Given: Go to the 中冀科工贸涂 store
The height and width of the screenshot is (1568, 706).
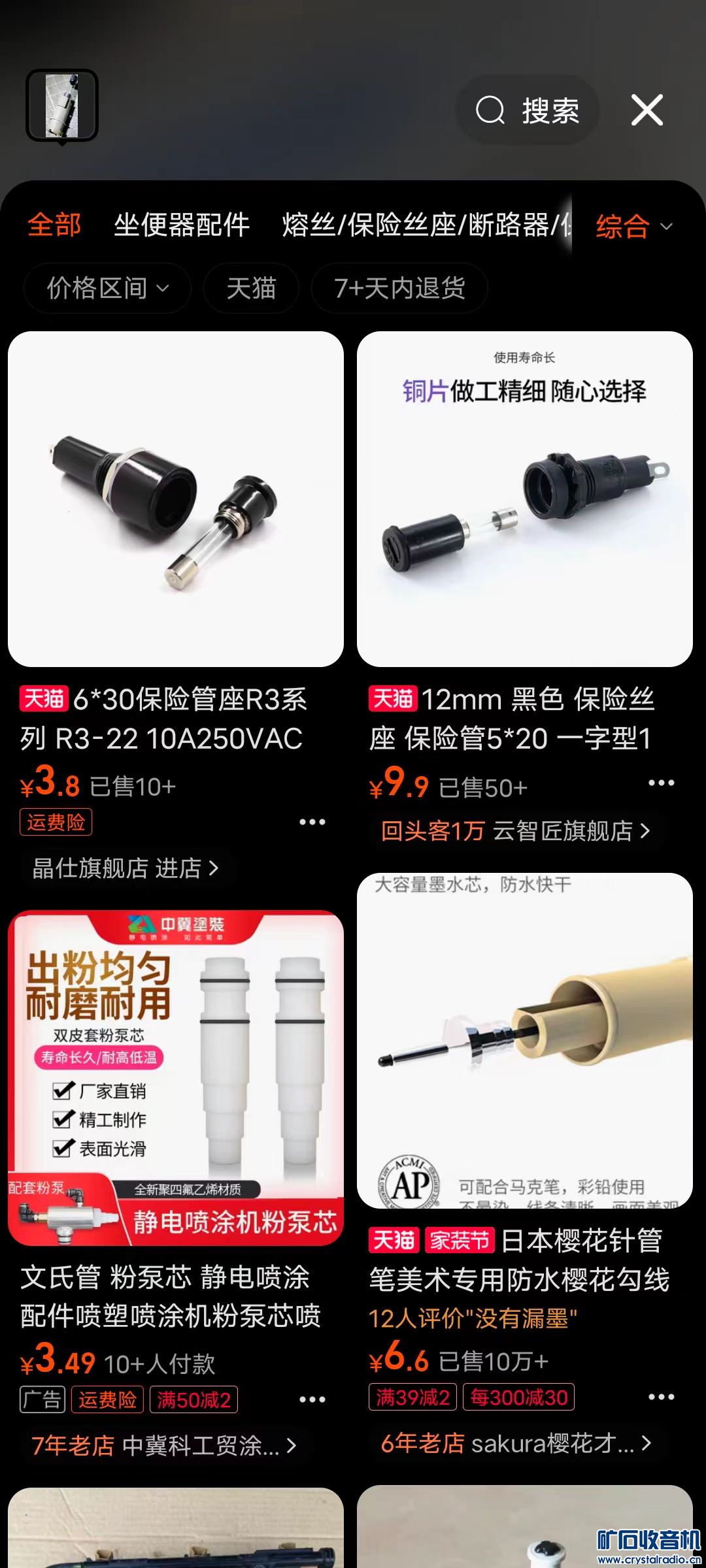Looking at the screenshot, I should (x=163, y=1446).
